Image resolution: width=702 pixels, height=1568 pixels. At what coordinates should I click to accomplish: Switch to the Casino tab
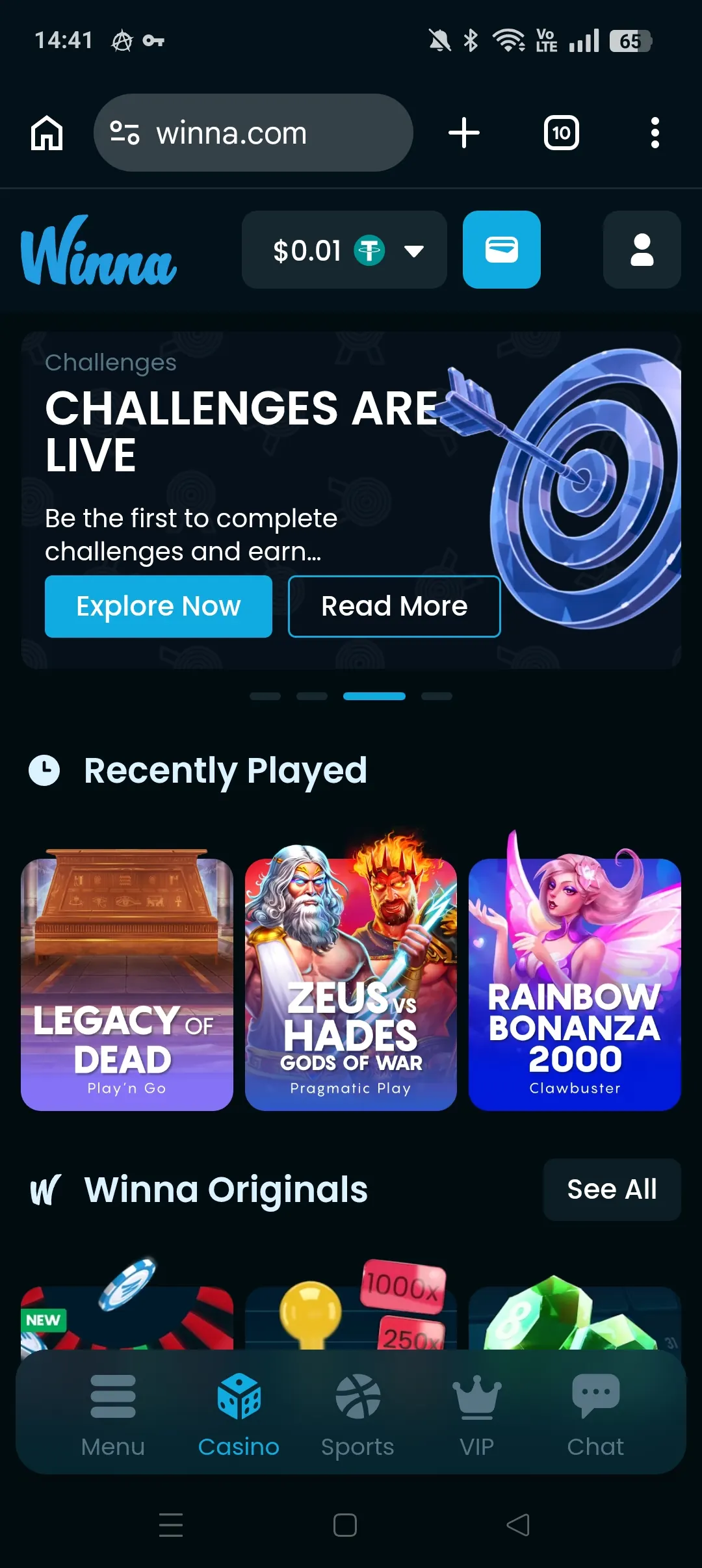pyautogui.click(x=239, y=1417)
